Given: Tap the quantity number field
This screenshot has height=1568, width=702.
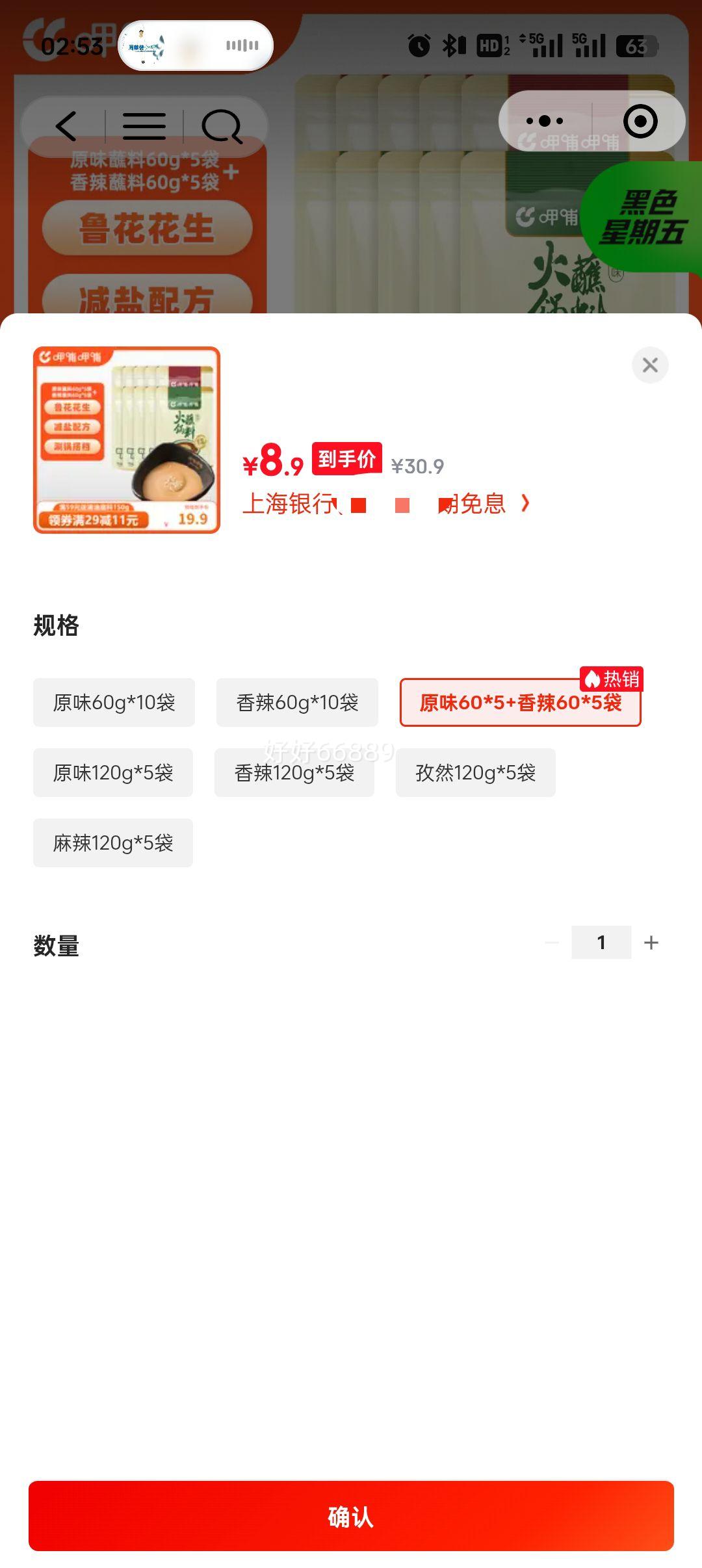Looking at the screenshot, I should click(x=601, y=943).
